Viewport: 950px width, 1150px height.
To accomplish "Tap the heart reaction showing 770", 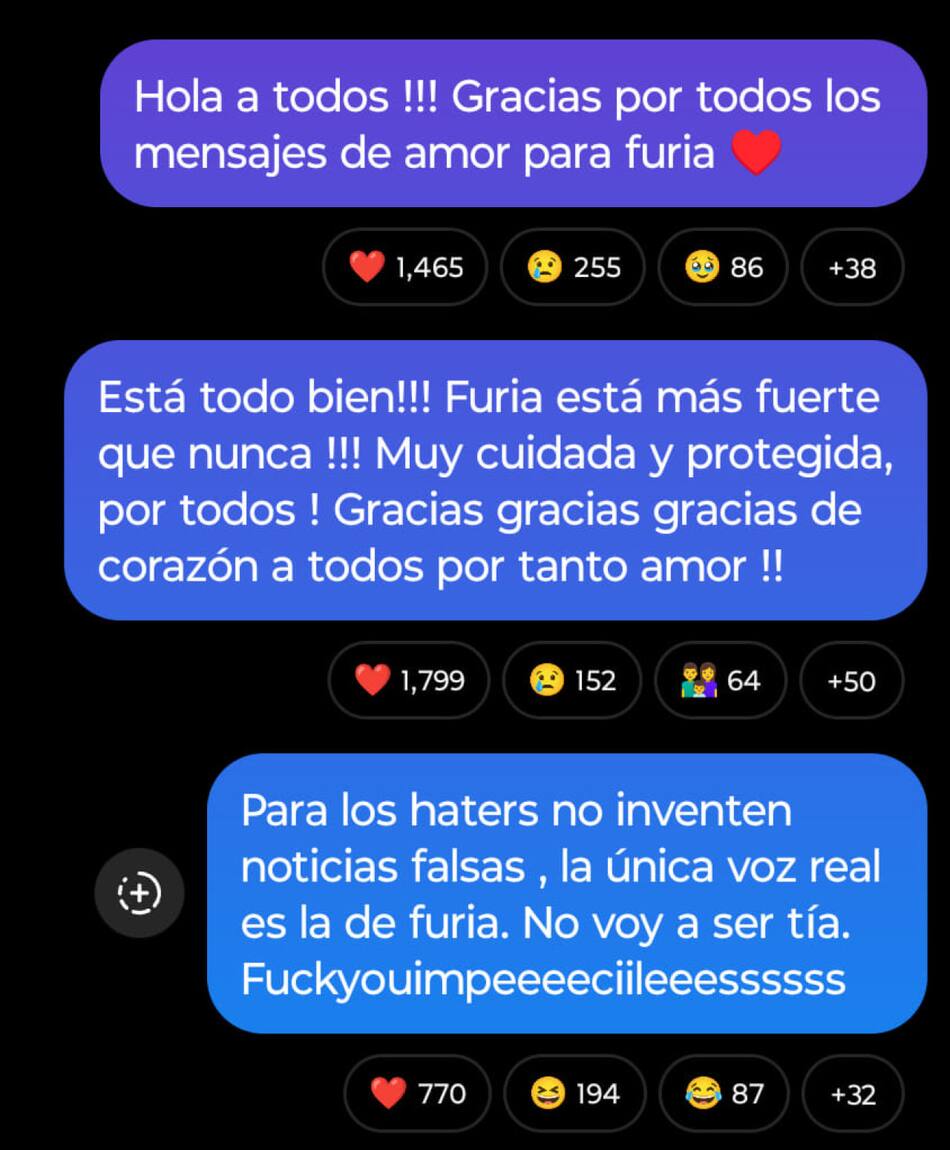I will coord(417,1094).
